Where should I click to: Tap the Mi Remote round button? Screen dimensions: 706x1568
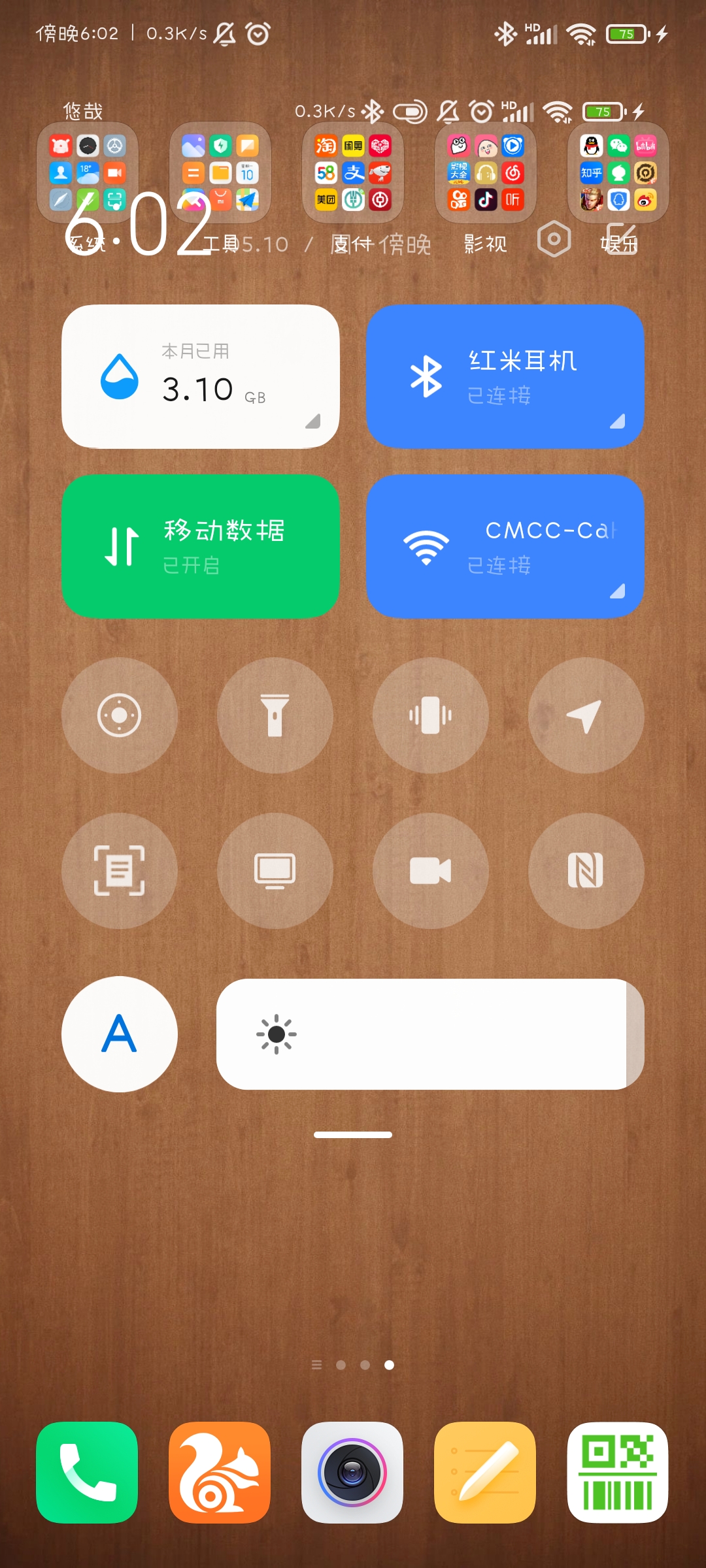pyautogui.click(x=120, y=715)
